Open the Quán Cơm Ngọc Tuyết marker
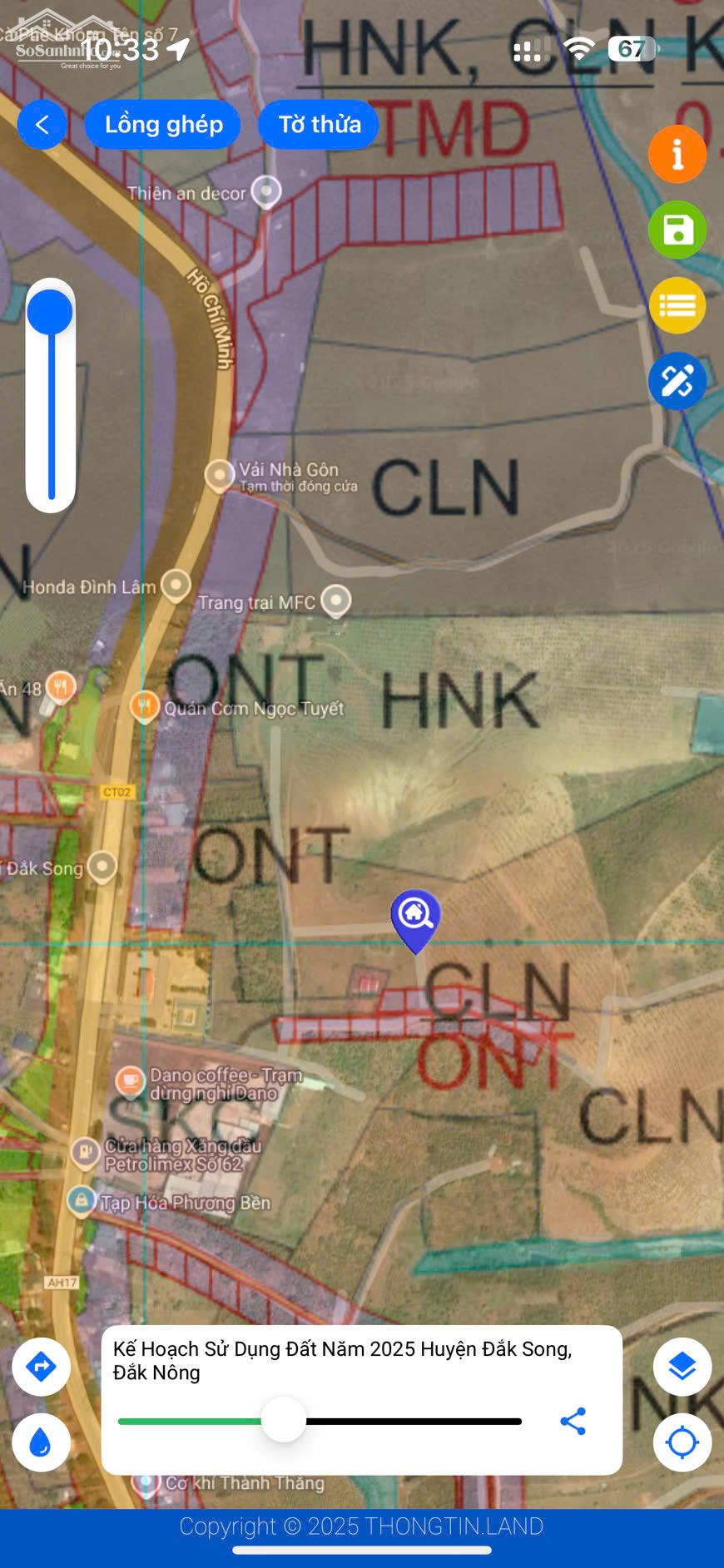 pos(145,707)
